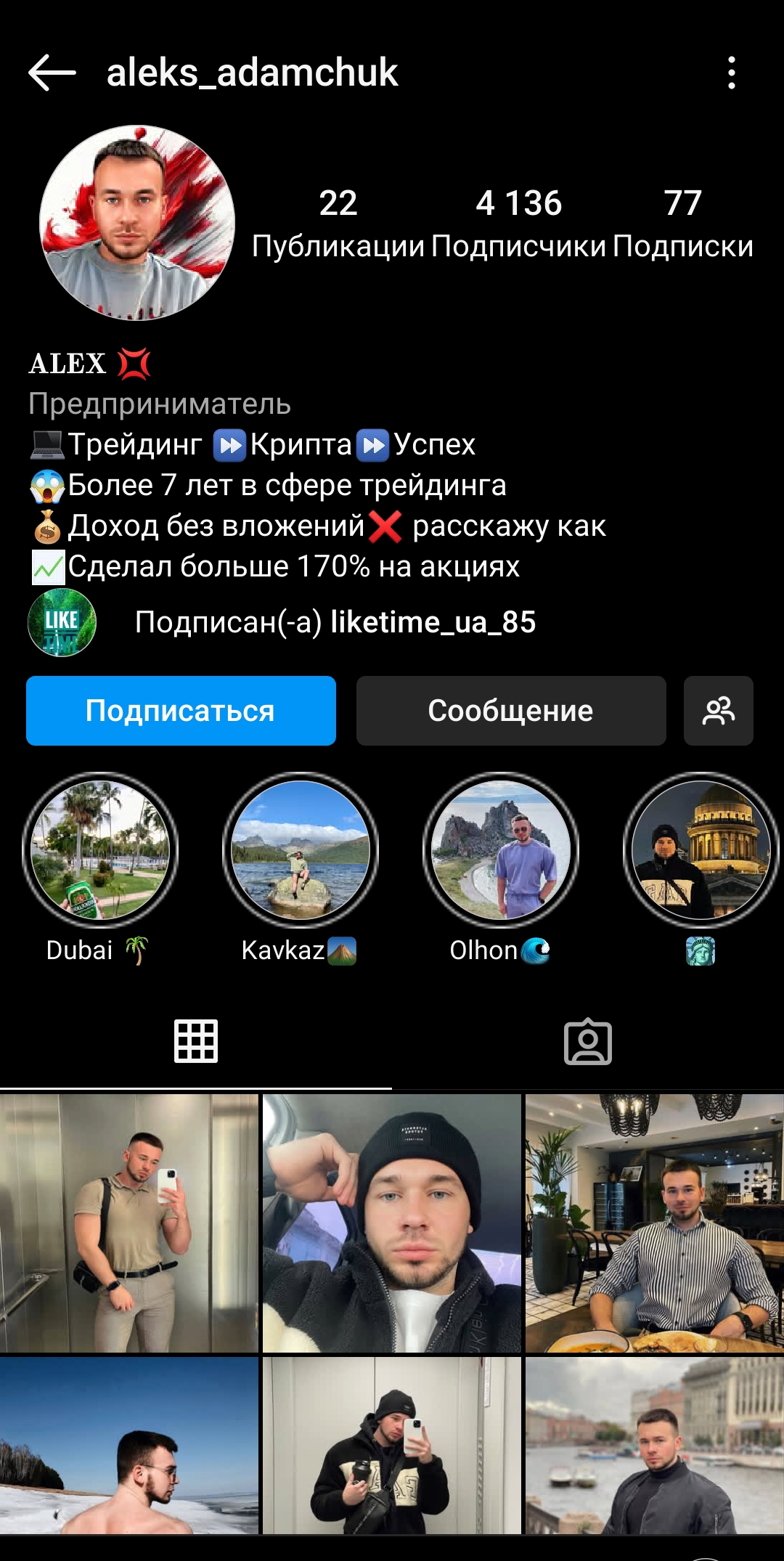784x1561 pixels.
Task: Open the three-dot overflow menu
Action: [731, 73]
